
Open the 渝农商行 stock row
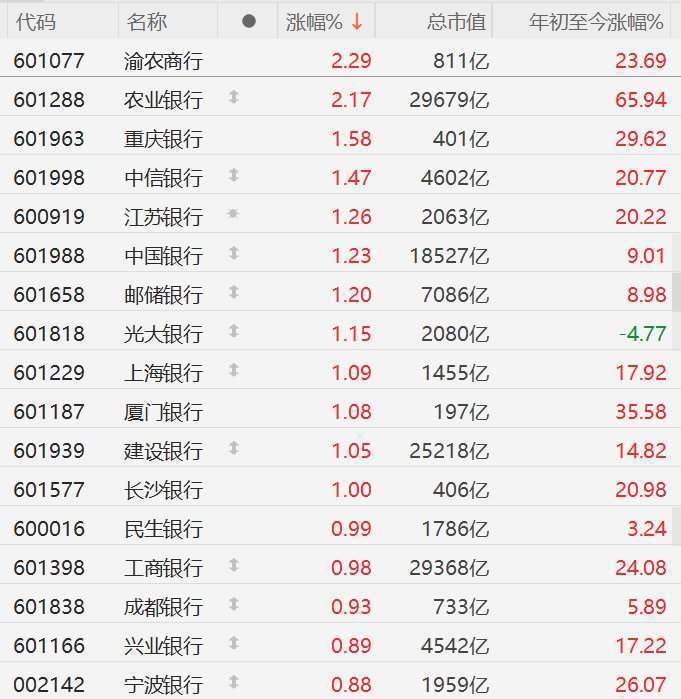[x=163, y=61]
